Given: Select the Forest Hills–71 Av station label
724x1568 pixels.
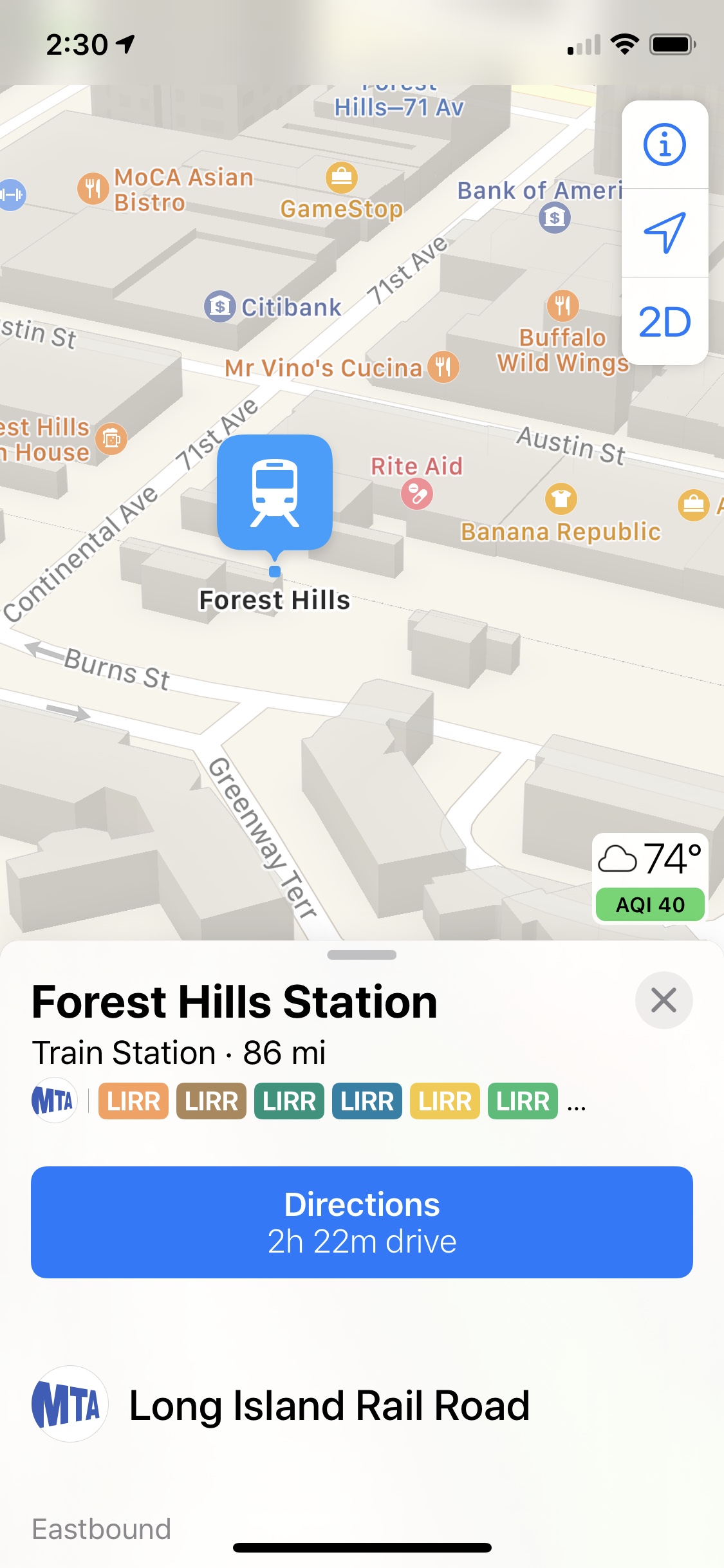Looking at the screenshot, I should 399,105.
